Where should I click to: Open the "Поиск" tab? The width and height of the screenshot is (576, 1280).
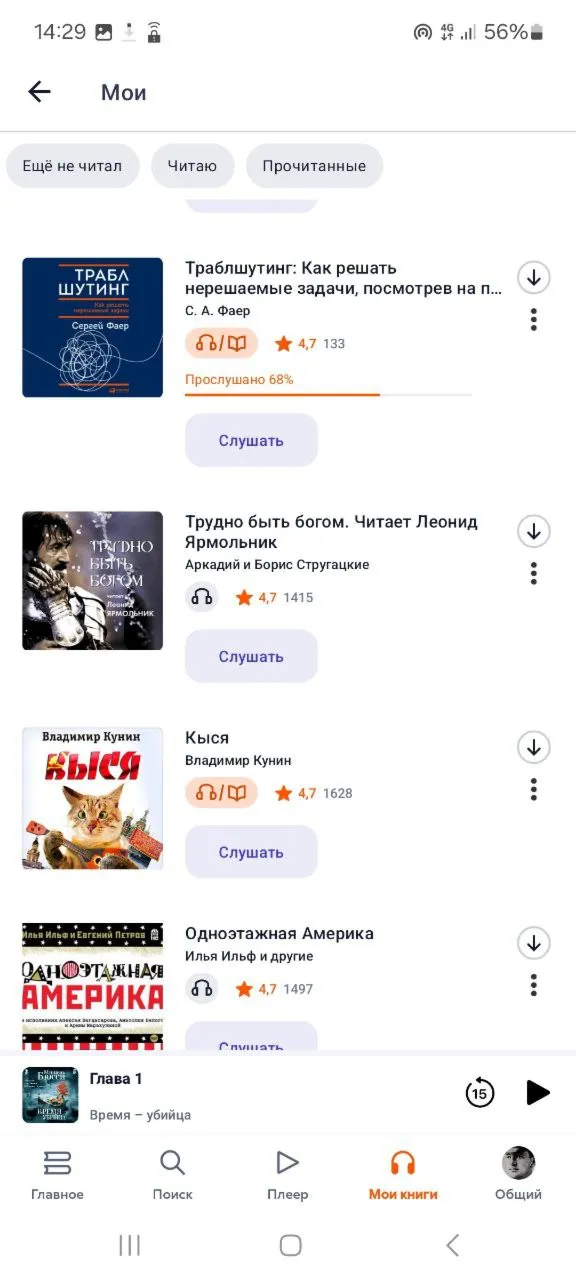pyautogui.click(x=173, y=1174)
